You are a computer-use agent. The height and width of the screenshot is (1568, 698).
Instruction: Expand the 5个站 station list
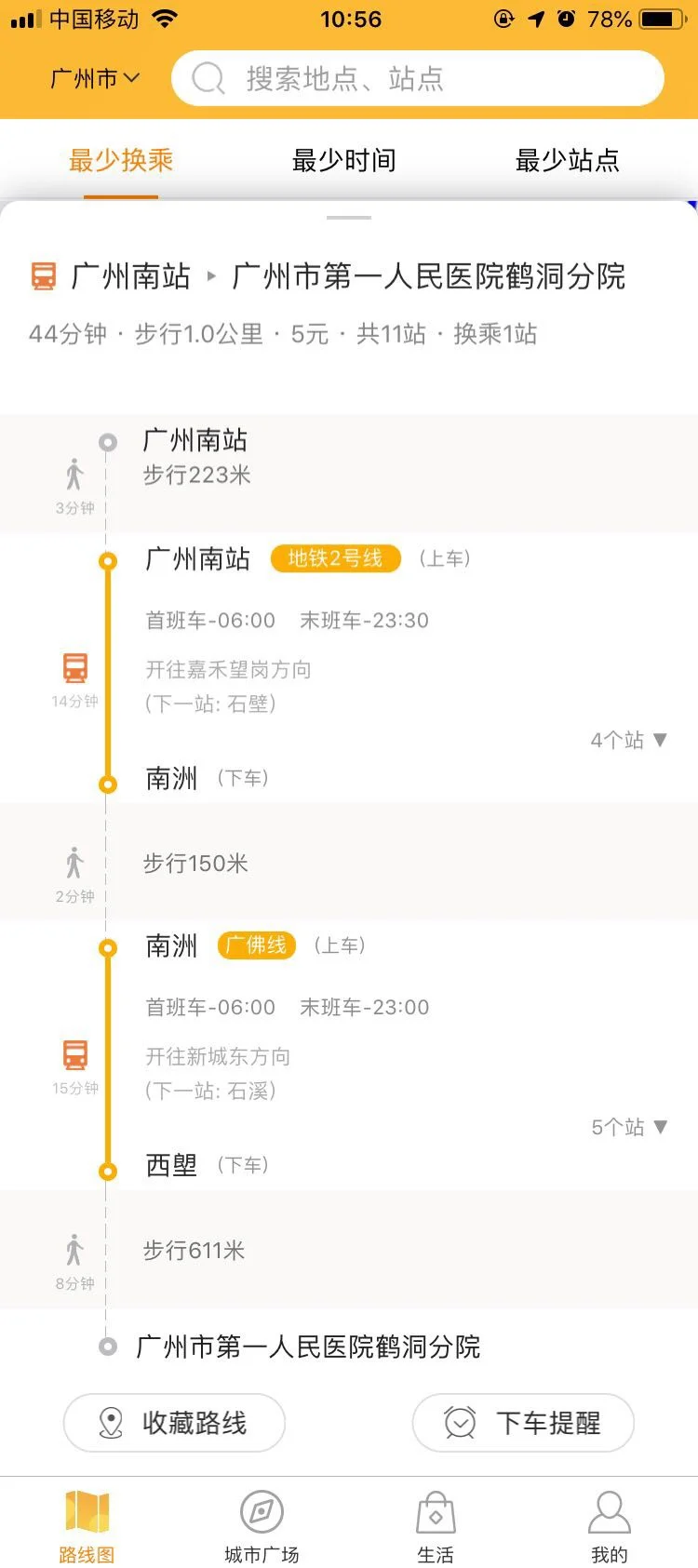628,1127
